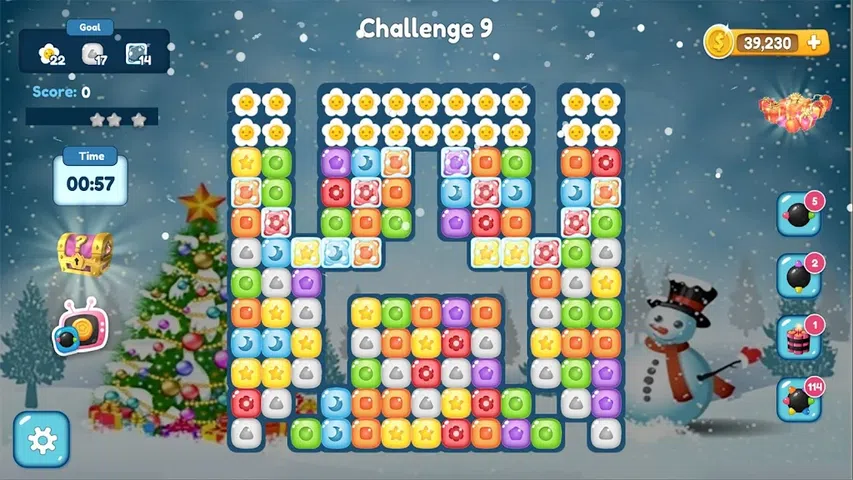Add more coins with the plus button

814,42
